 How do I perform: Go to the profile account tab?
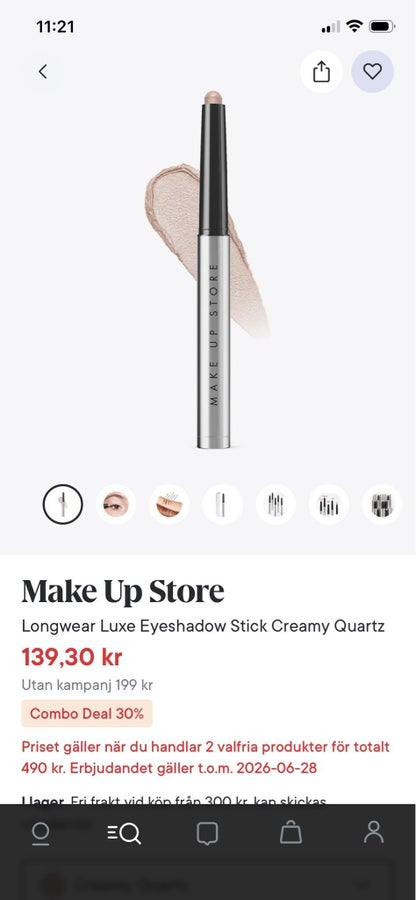click(374, 833)
